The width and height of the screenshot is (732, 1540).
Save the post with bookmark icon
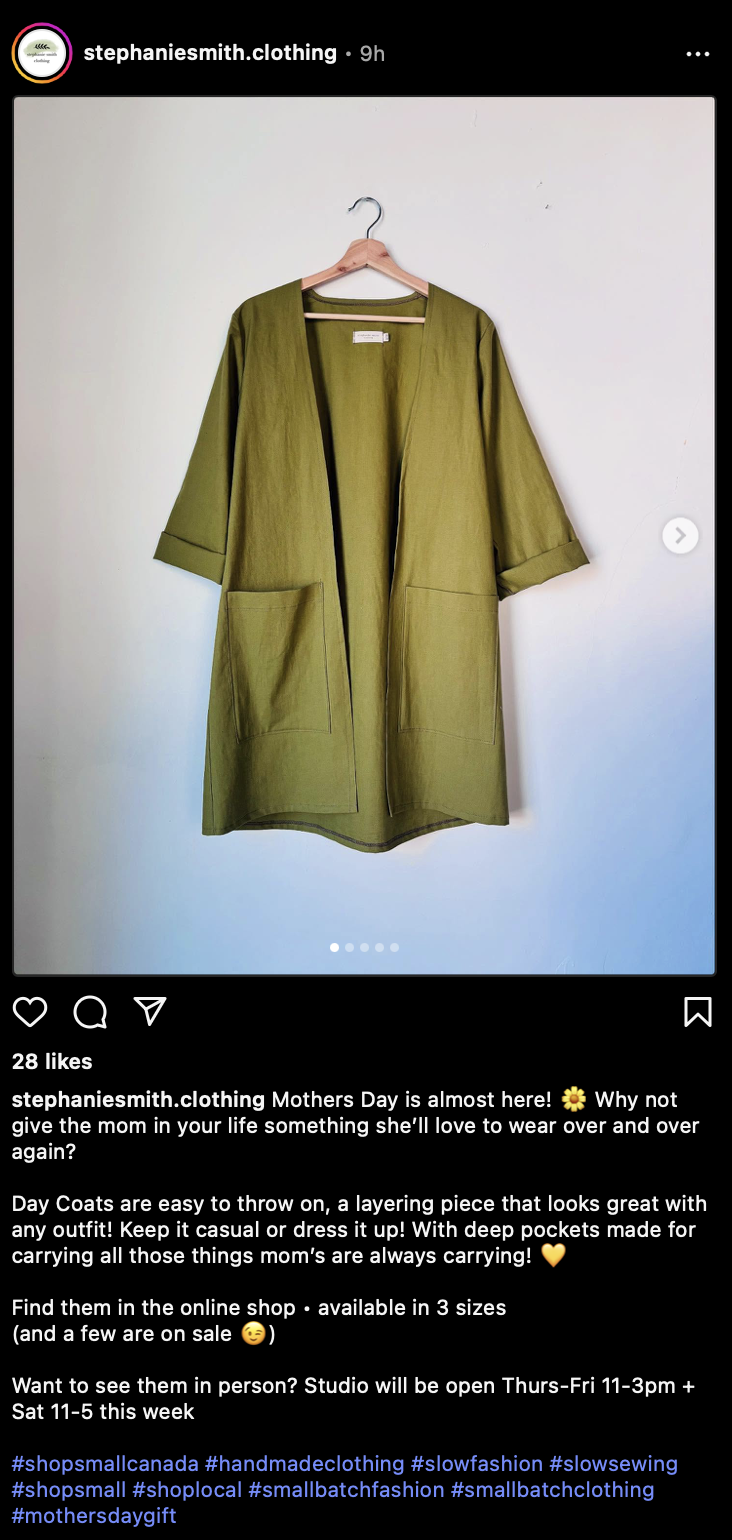pyautogui.click(x=697, y=1012)
